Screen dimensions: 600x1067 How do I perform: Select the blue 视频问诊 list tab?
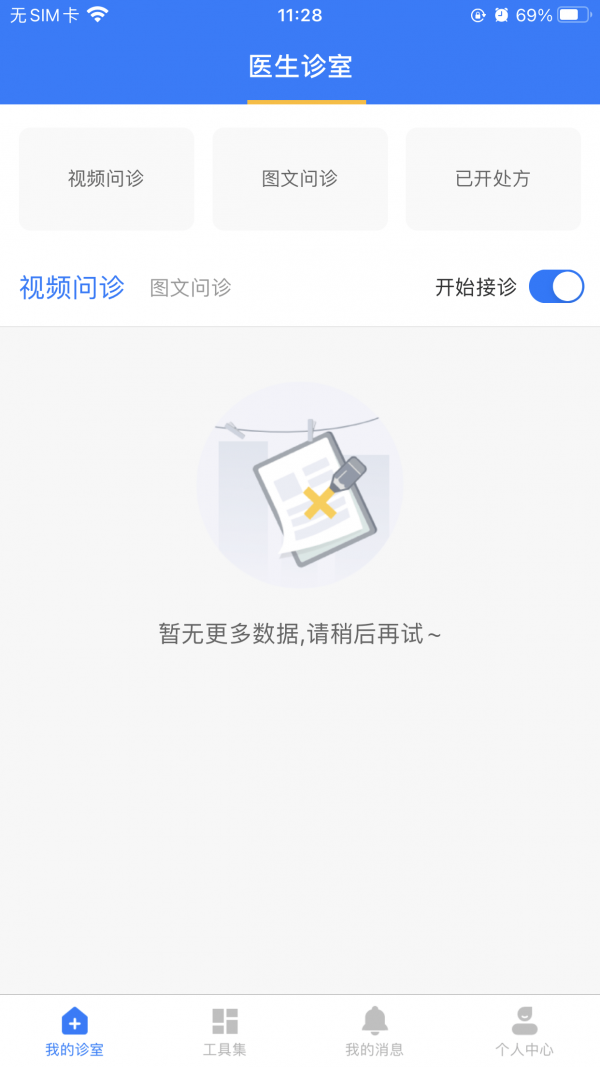72,287
